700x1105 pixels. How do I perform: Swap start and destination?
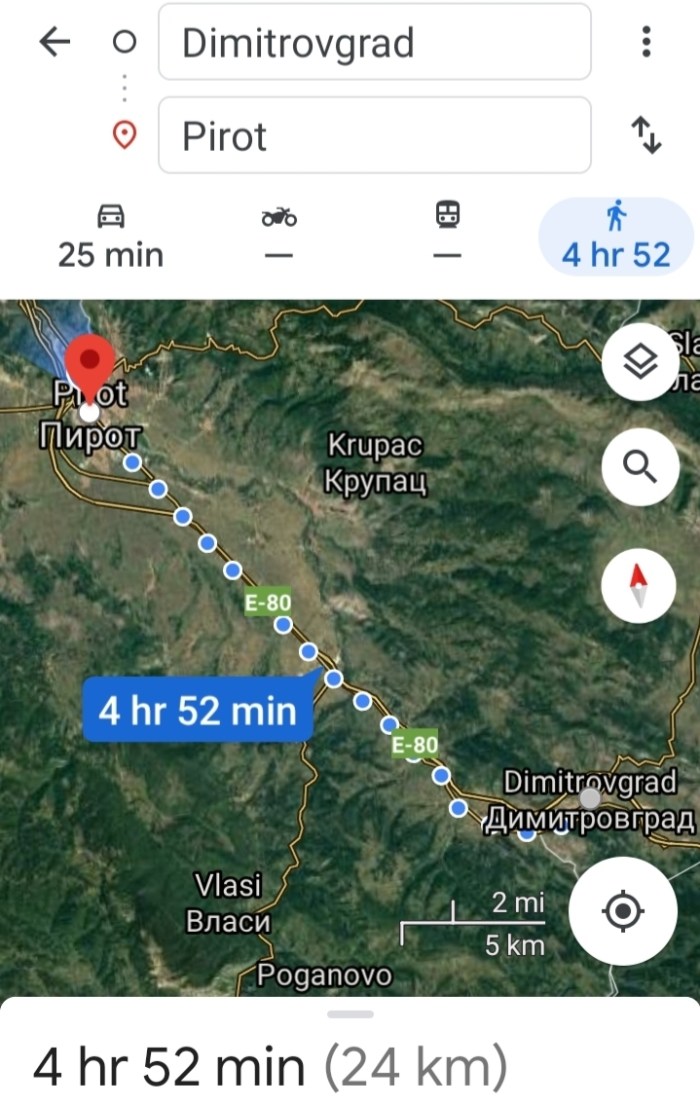(647, 135)
